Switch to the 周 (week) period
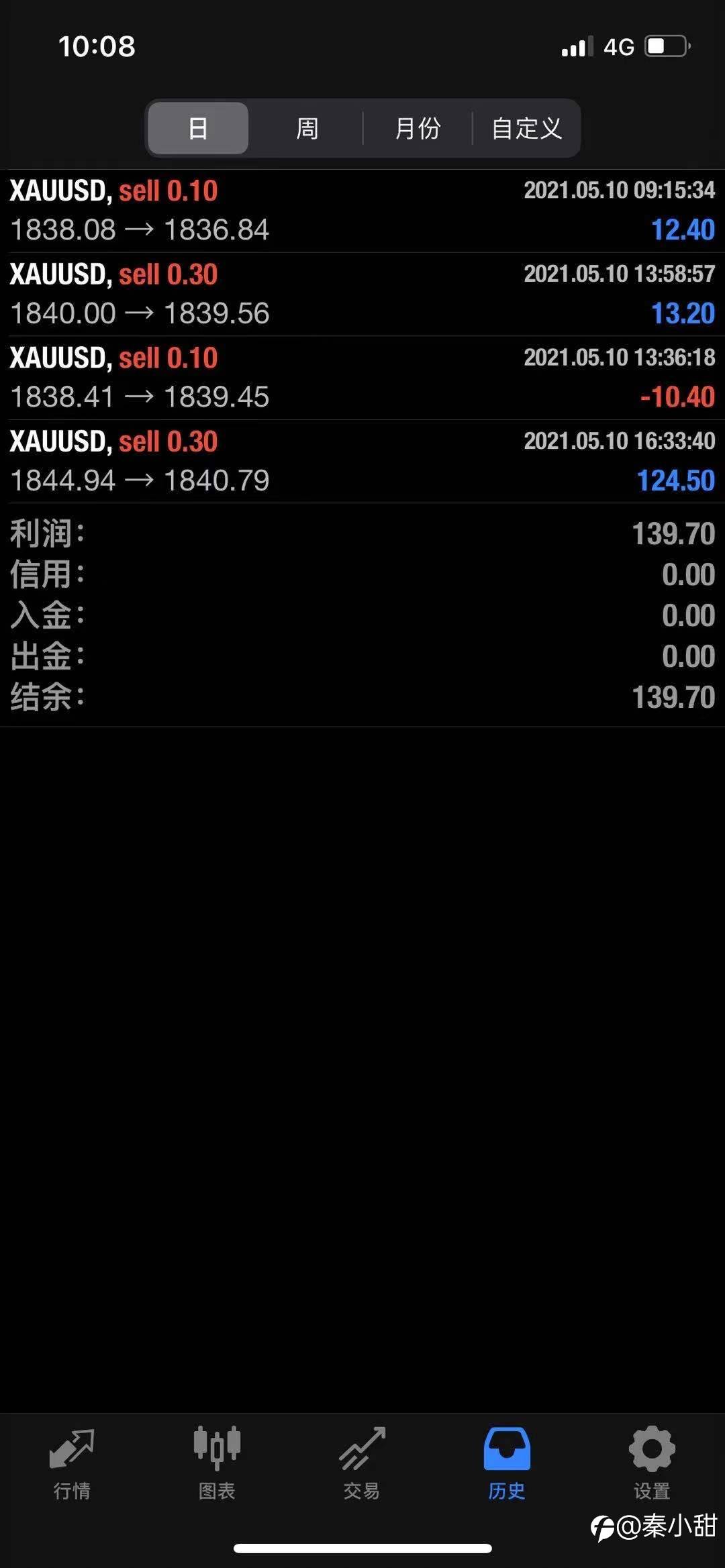Screen dimensions: 725x1568 click(x=307, y=128)
